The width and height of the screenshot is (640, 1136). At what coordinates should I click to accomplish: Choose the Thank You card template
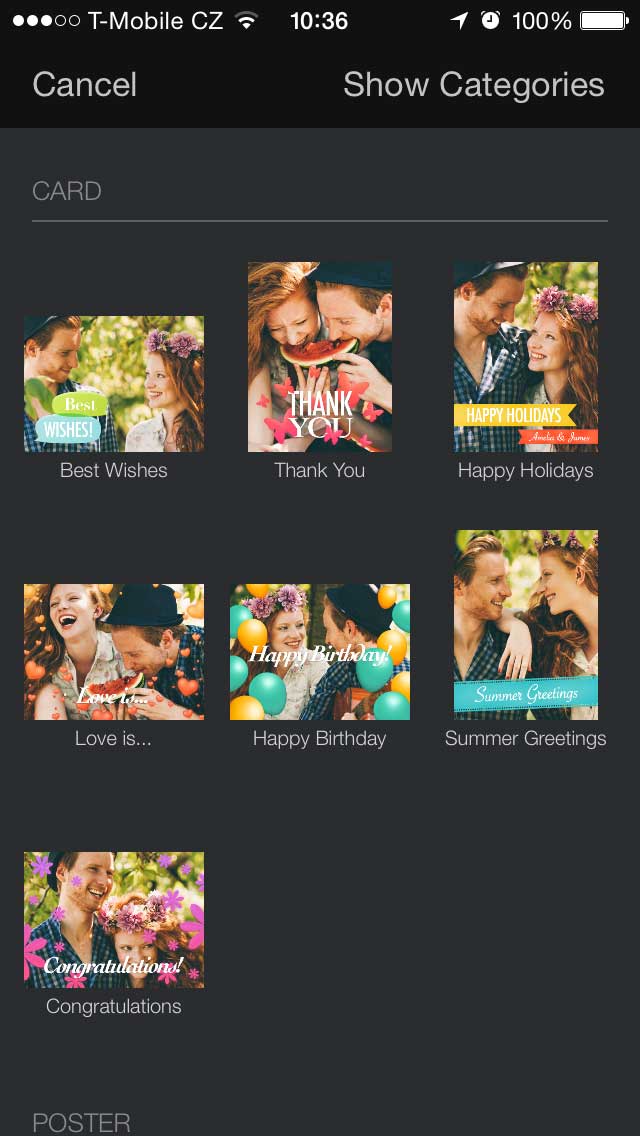320,357
